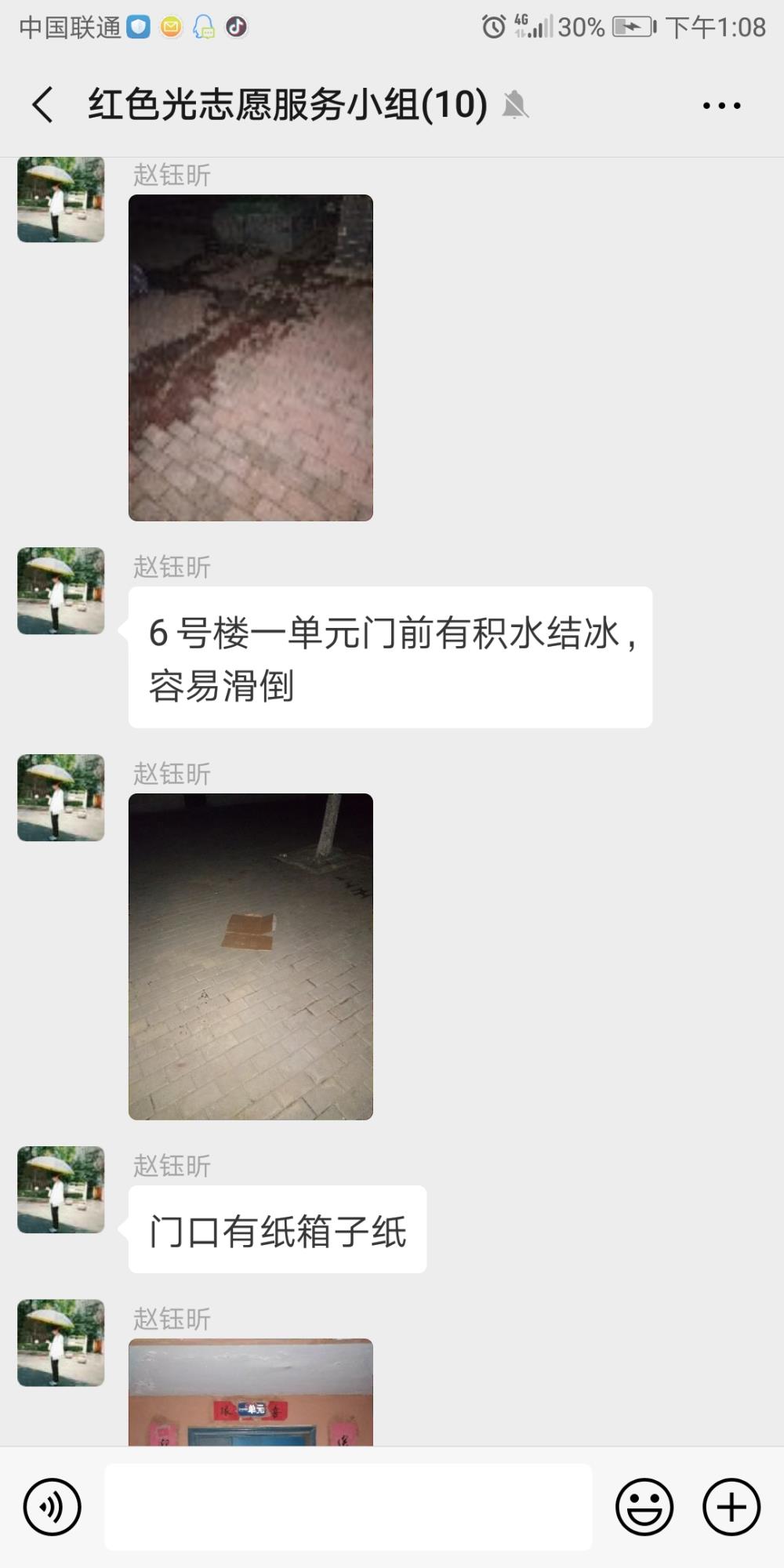
Task: Open the group chat options menu
Action: click(x=721, y=105)
